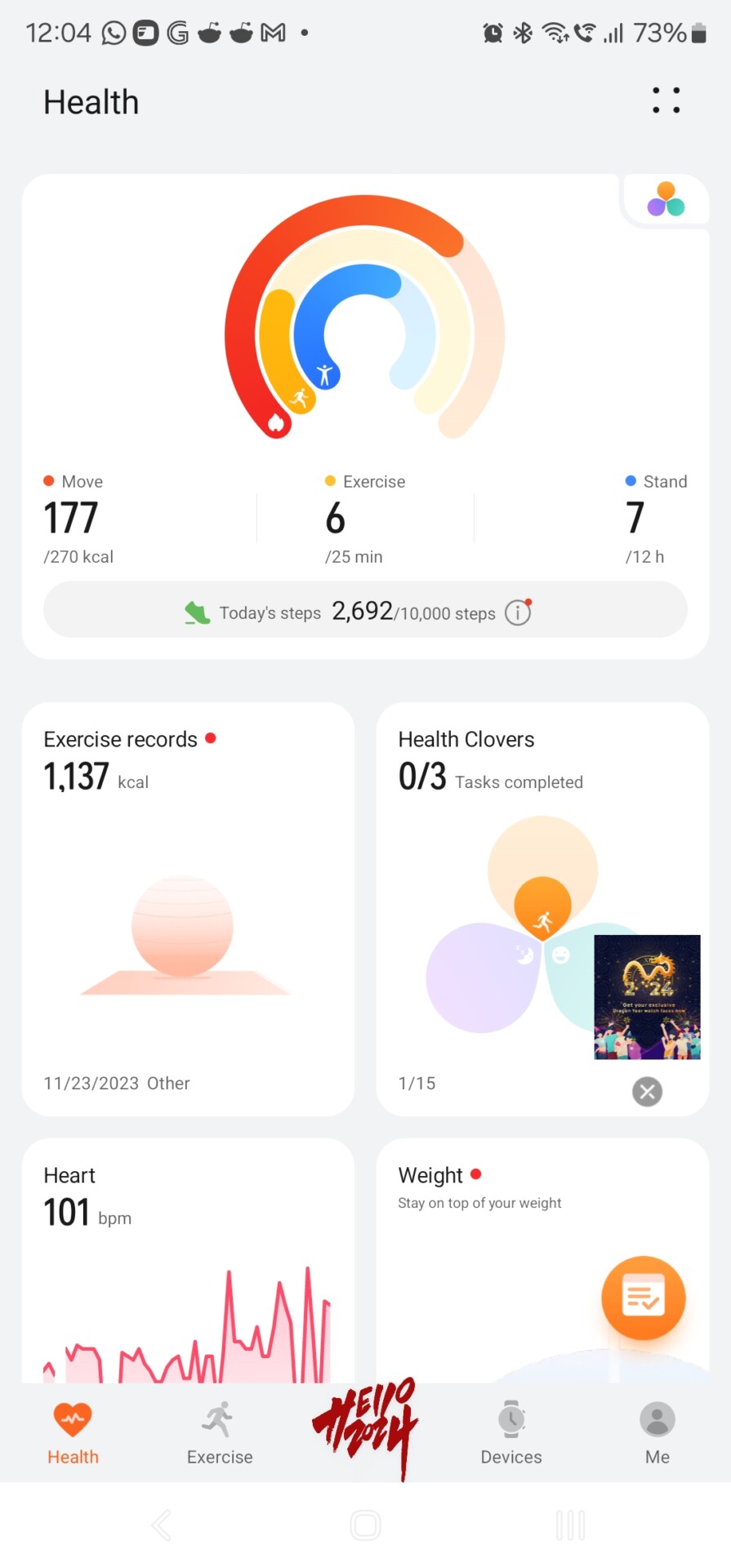Open the four-dot menu in the Health header
The height and width of the screenshot is (1568, 731).
point(666,100)
